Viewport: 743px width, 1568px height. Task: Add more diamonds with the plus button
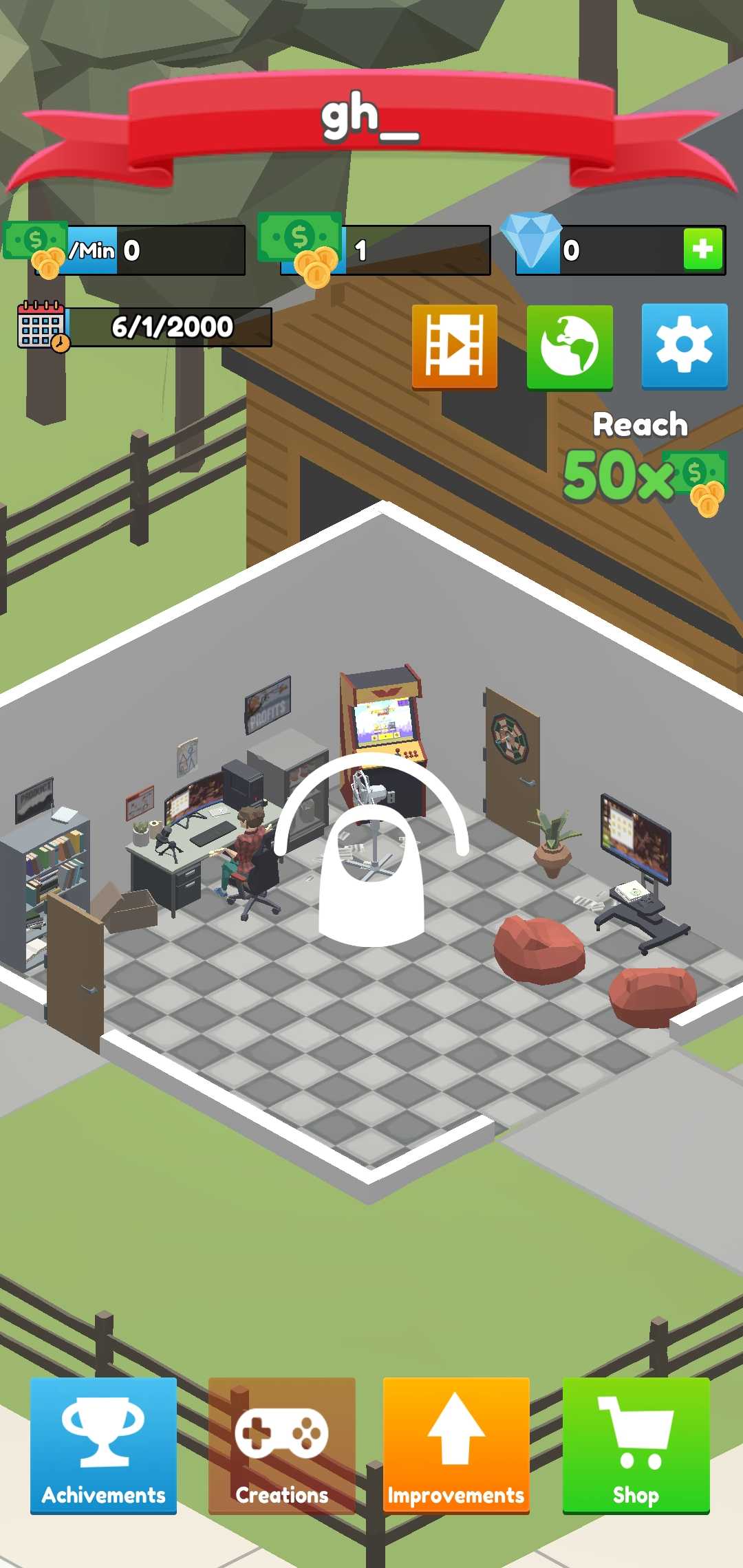tap(703, 249)
